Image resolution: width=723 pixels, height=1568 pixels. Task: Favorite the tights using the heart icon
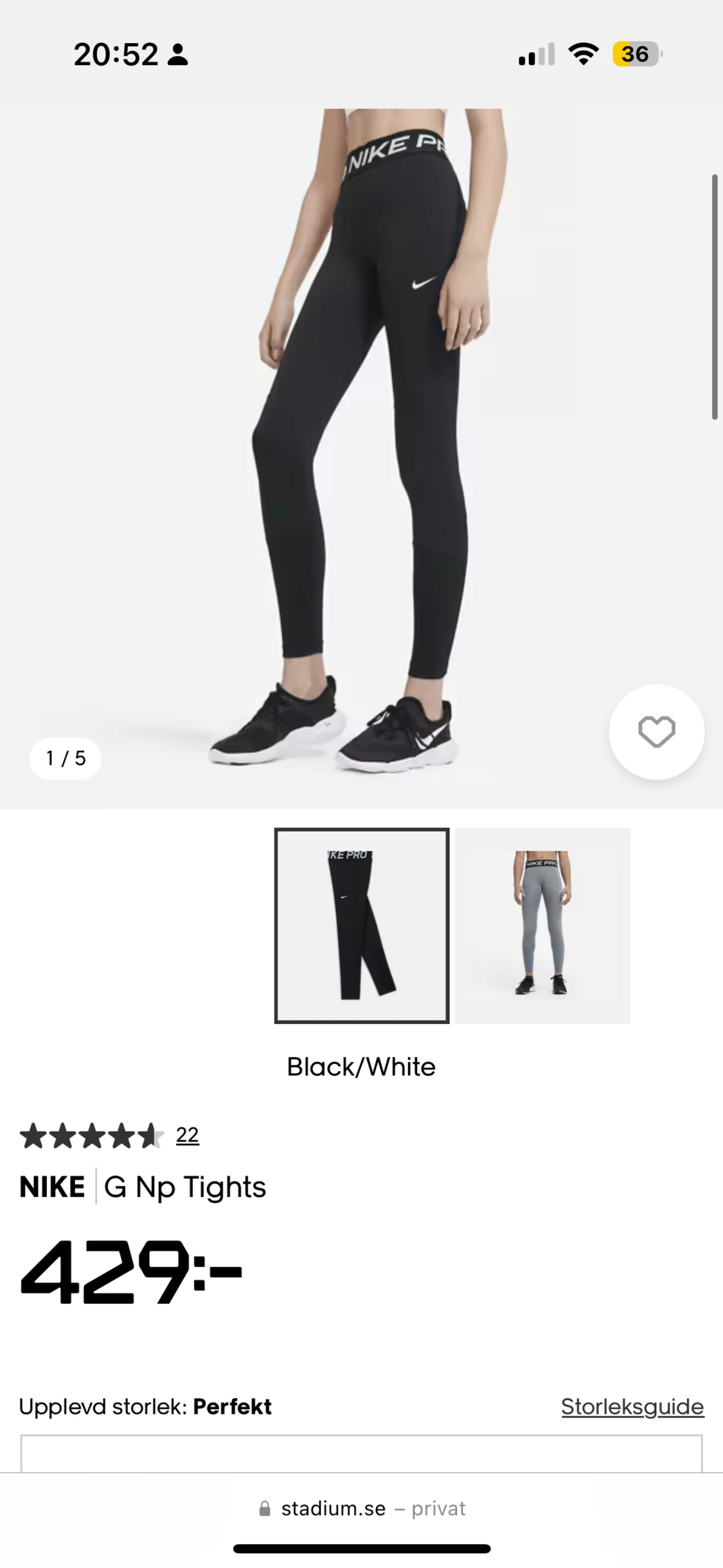click(x=656, y=732)
